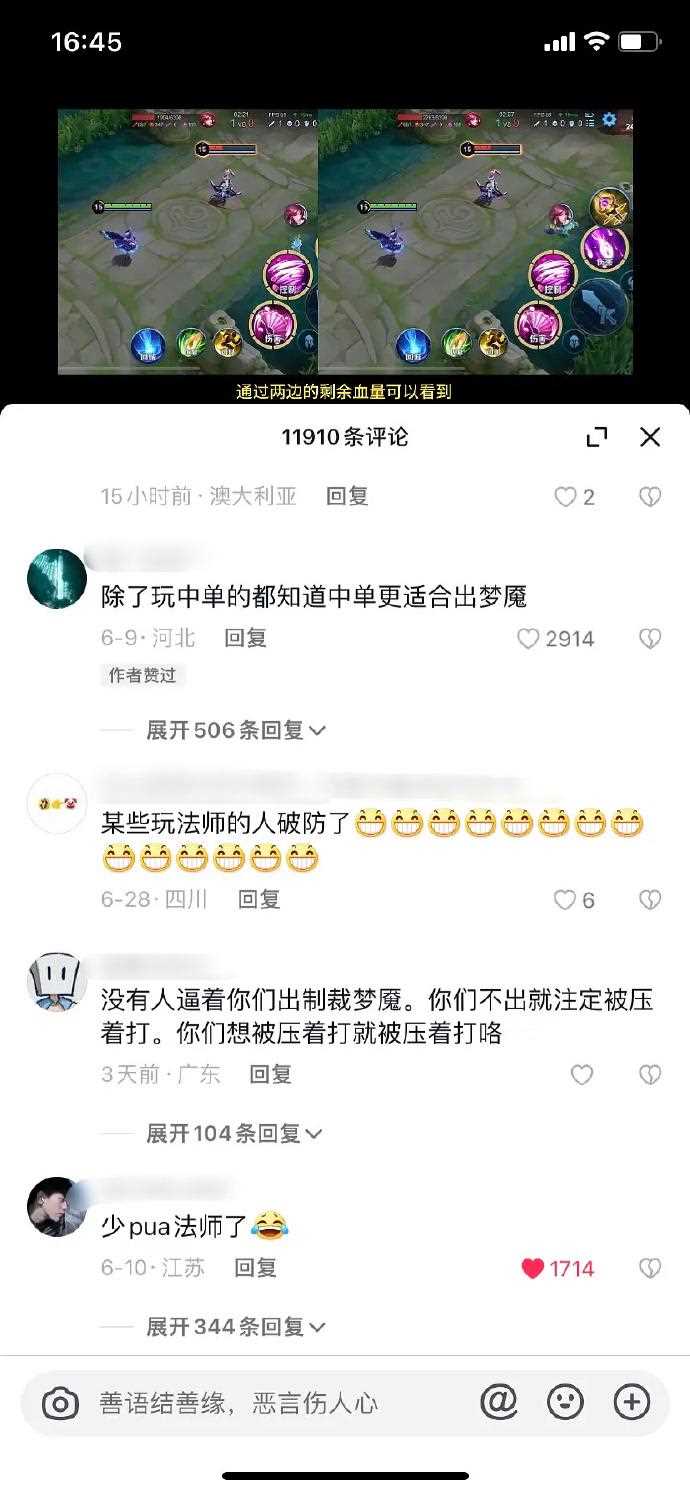Expand the 104 replies
This screenshot has height=1493, width=690.
tap(235, 1133)
